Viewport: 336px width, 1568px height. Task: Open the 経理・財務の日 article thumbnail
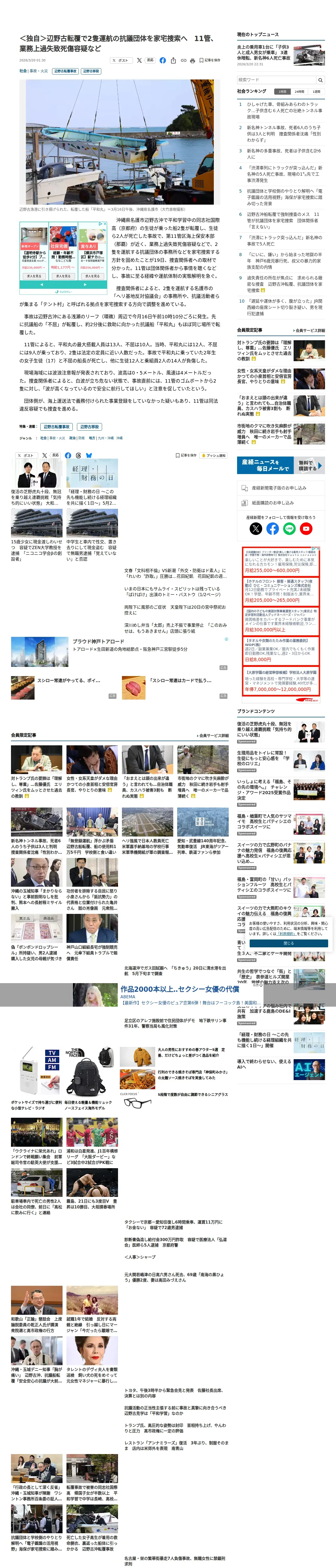click(x=92, y=474)
